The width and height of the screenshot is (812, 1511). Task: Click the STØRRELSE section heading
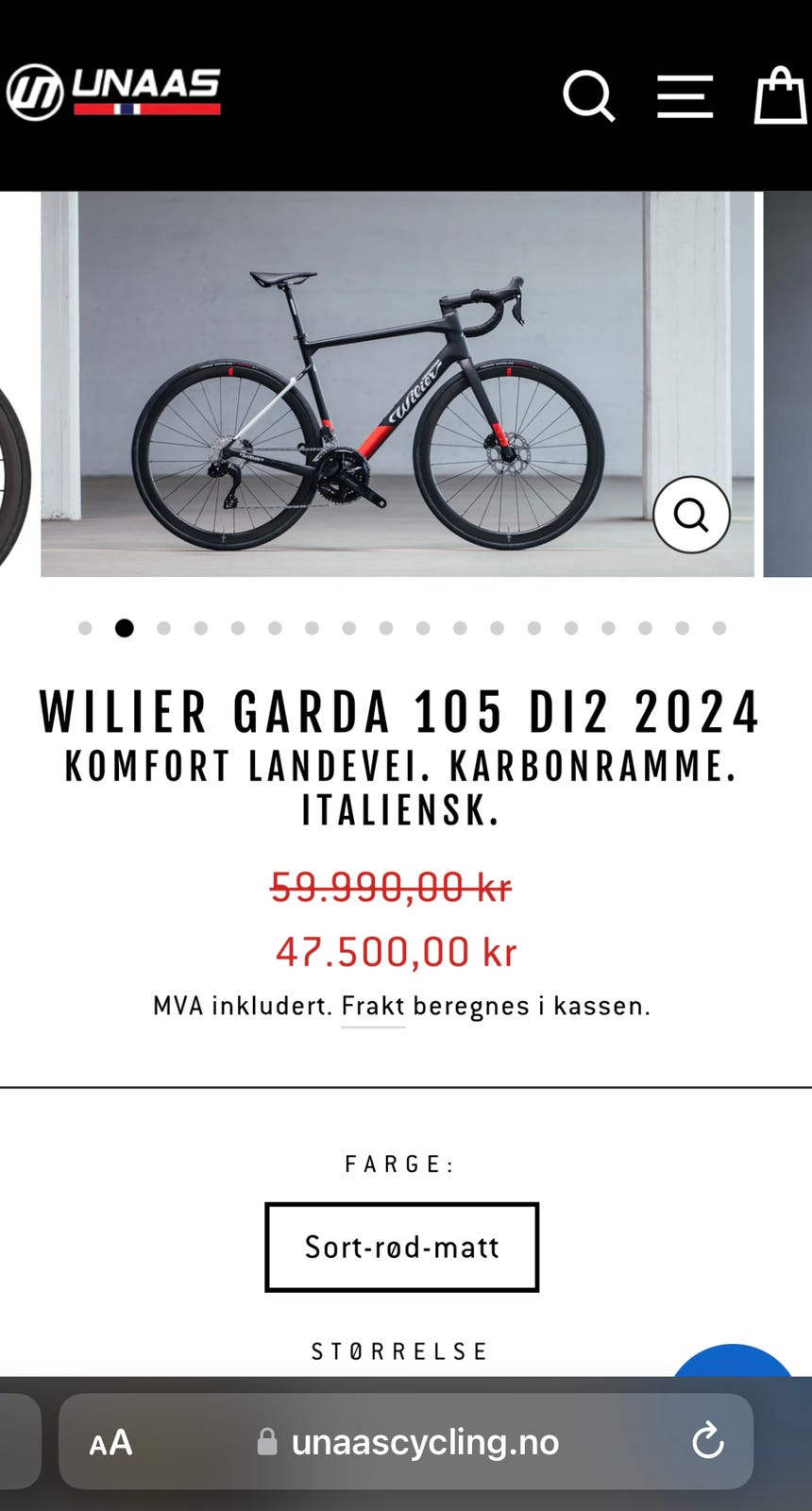[398, 1350]
